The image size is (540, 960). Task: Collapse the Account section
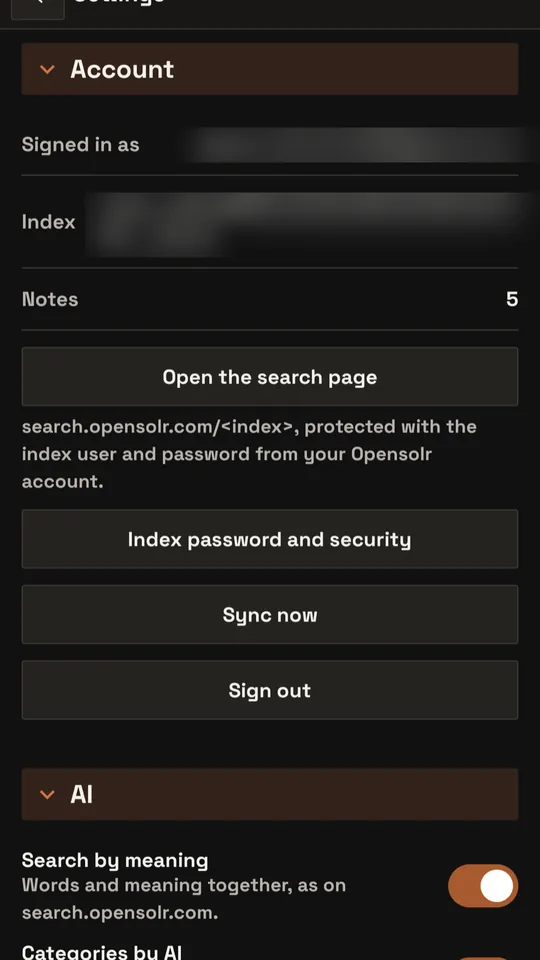coord(269,69)
